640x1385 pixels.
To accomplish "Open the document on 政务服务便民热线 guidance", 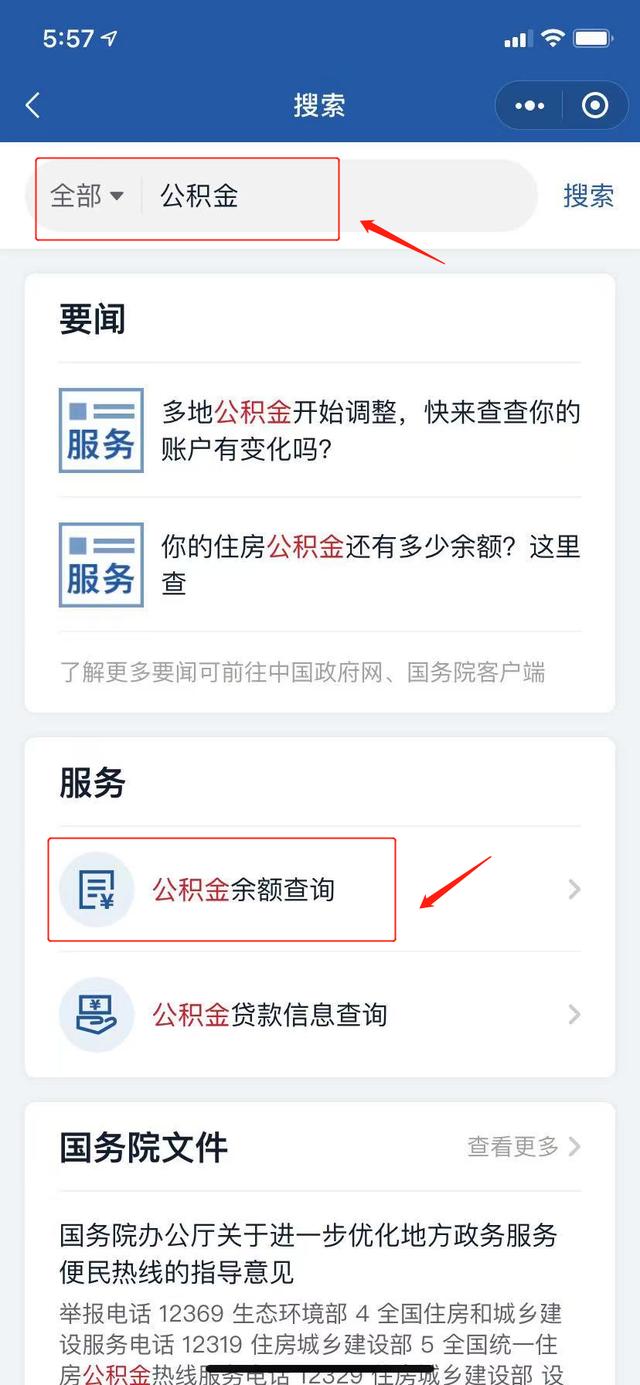I will 308,1254.
